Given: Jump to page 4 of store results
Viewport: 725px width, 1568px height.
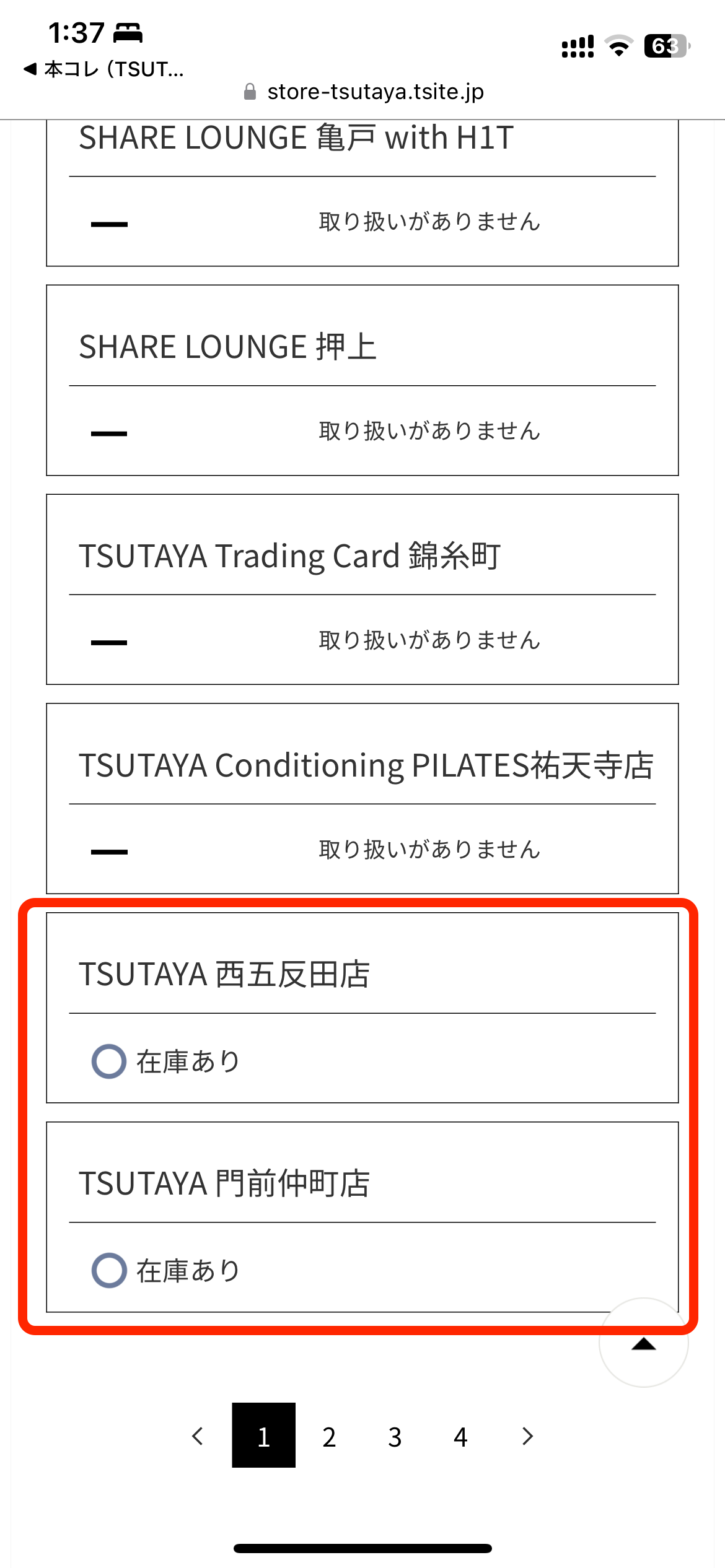Looking at the screenshot, I should point(460,1436).
